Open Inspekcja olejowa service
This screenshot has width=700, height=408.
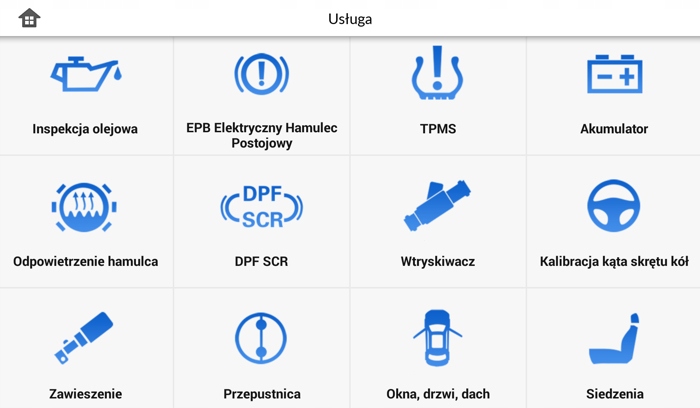86,96
